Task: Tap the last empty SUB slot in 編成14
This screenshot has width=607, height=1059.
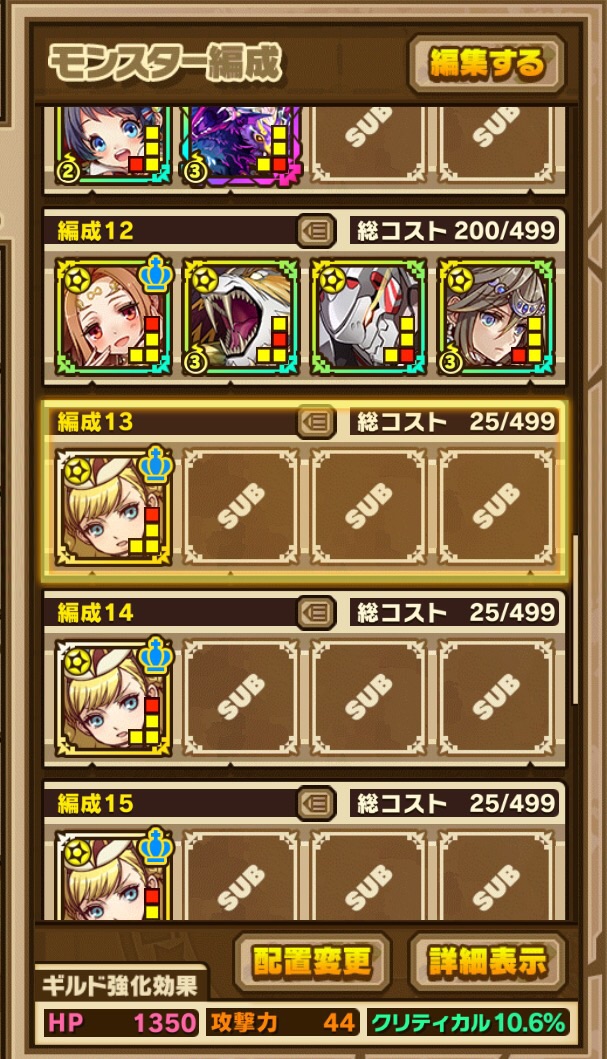Action: click(x=496, y=697)
